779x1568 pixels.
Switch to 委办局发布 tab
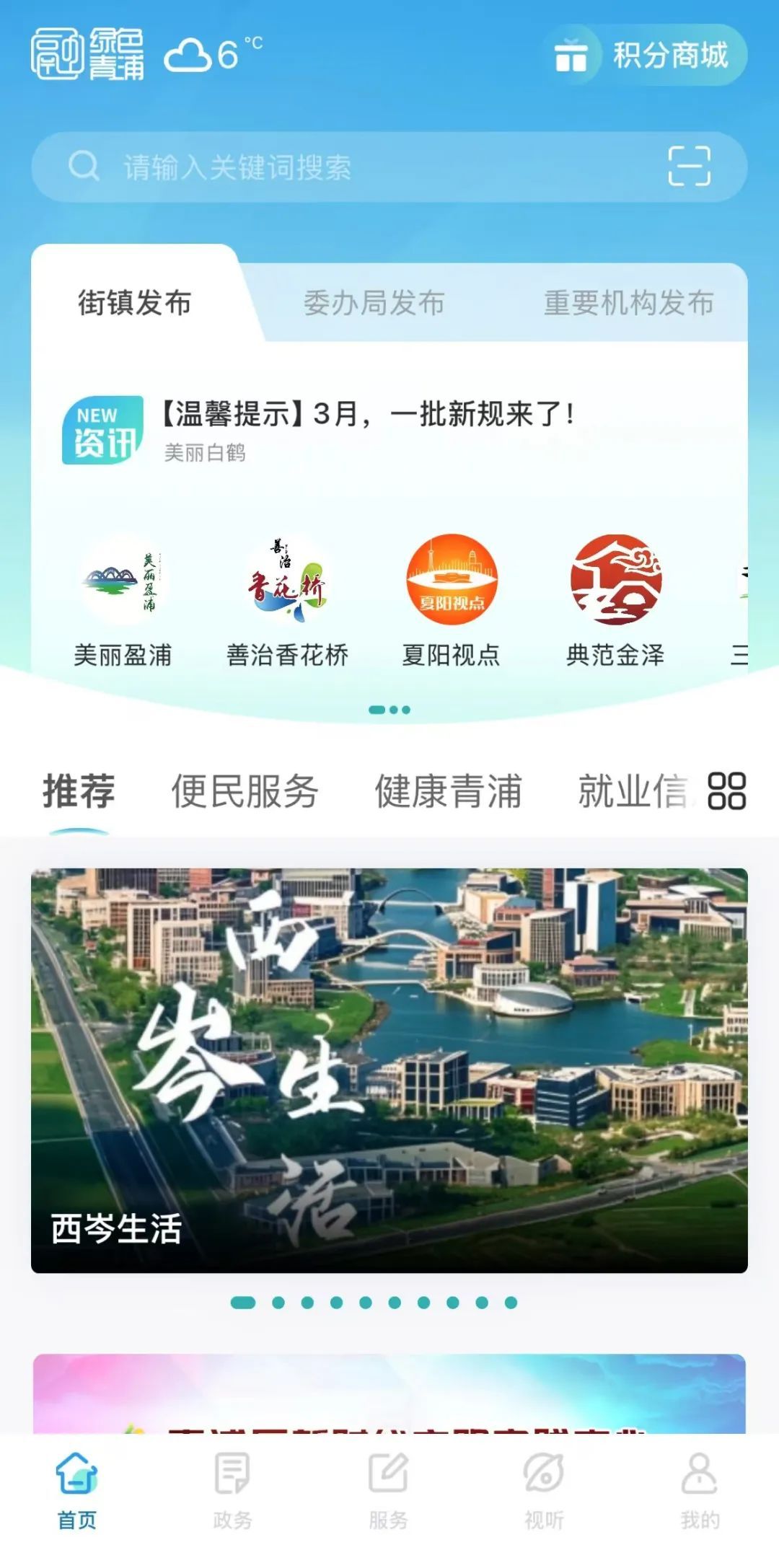[x=374, y=303]
